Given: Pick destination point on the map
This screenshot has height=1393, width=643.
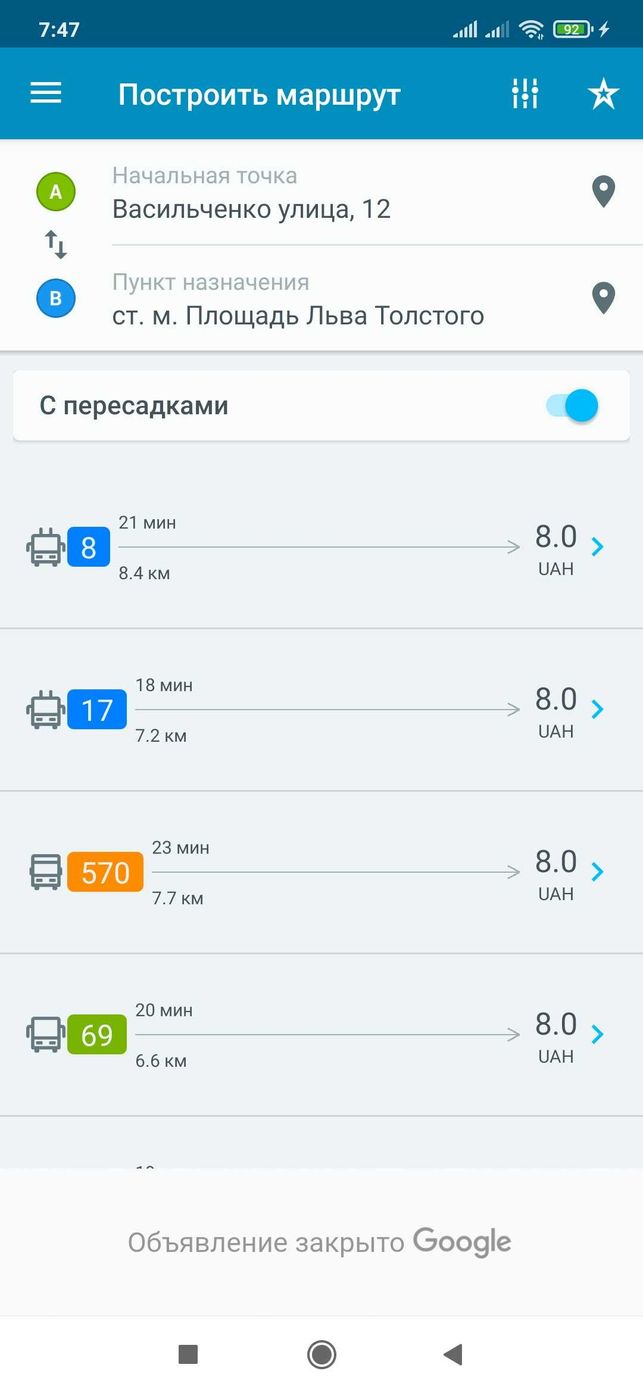Looking at the screenshot, I should pos(603,298).
